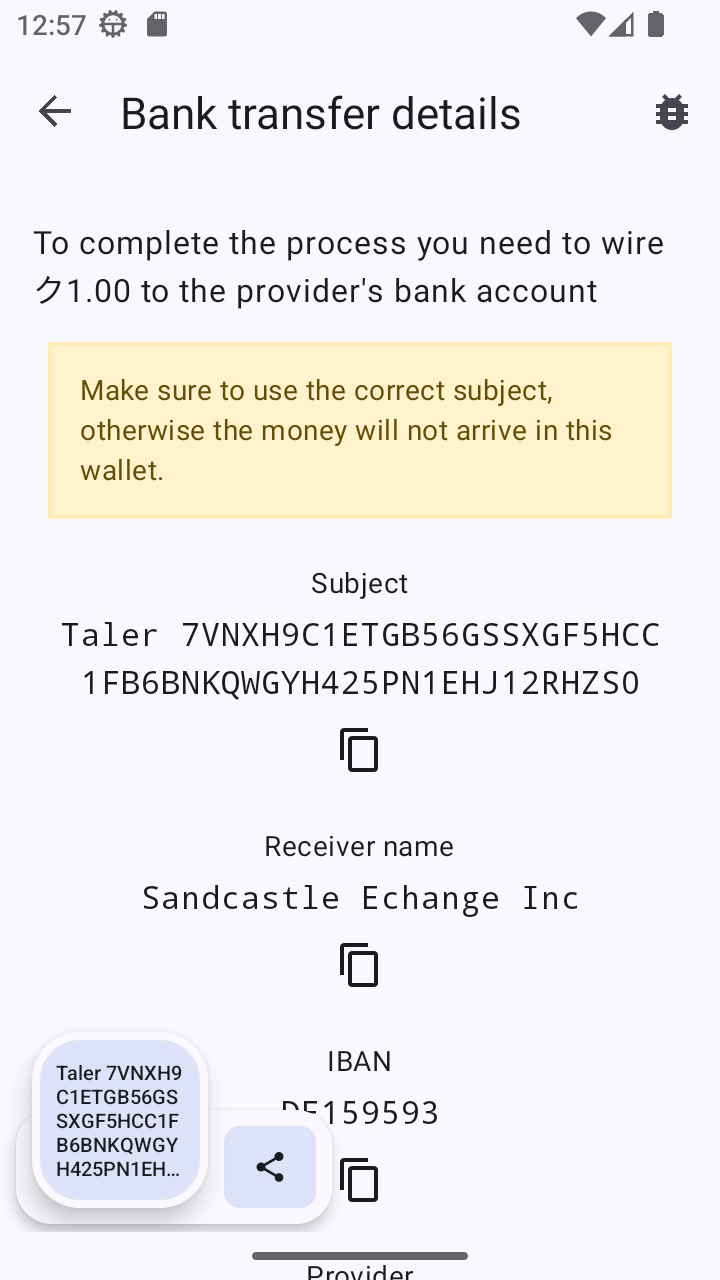This screenshot has width=720, height=1280.
Task: Share the copied clipboard text
Action: (270, 1167)
